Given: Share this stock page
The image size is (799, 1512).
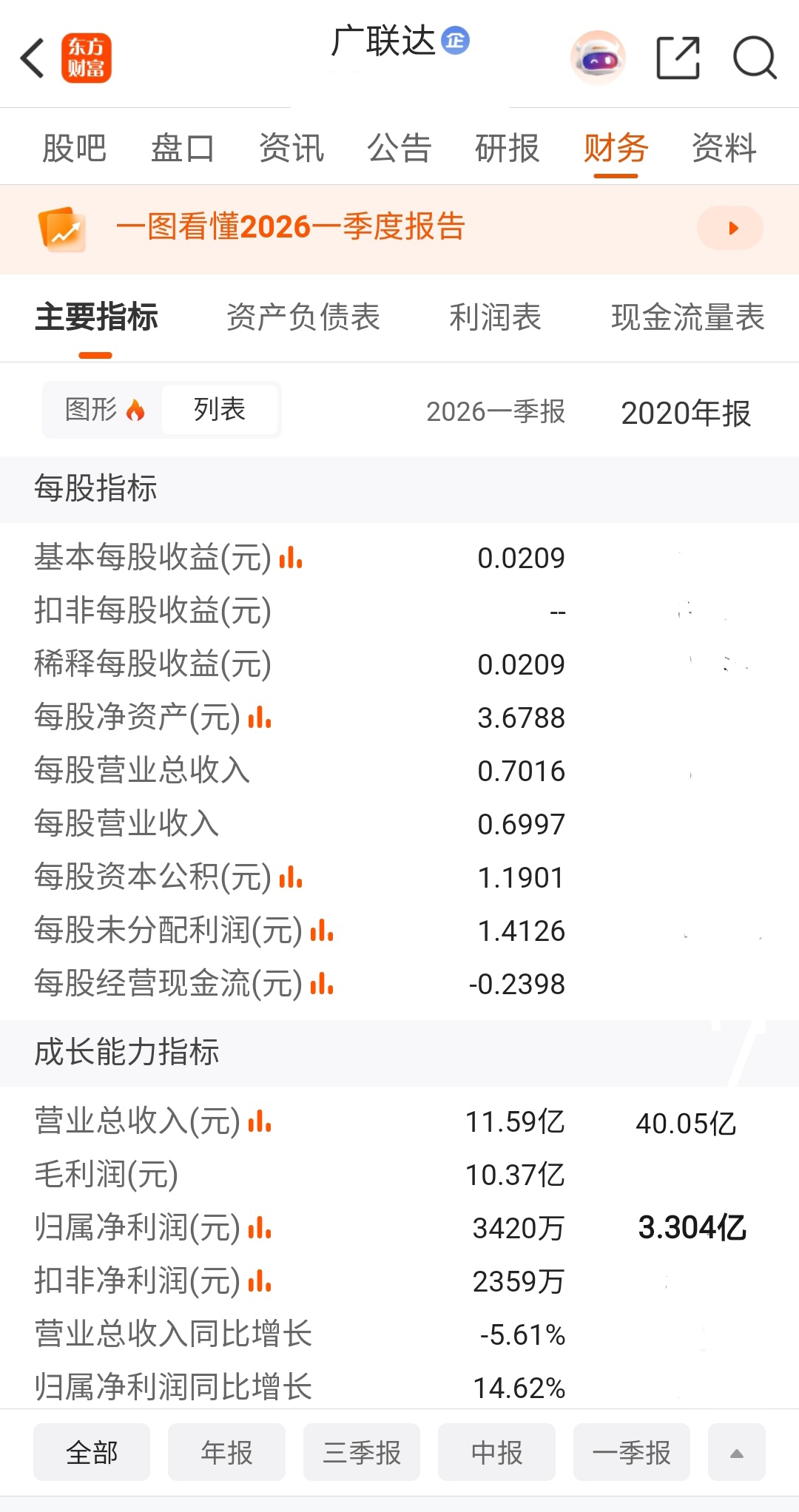Looking at the screenshot, I should 678,58.
